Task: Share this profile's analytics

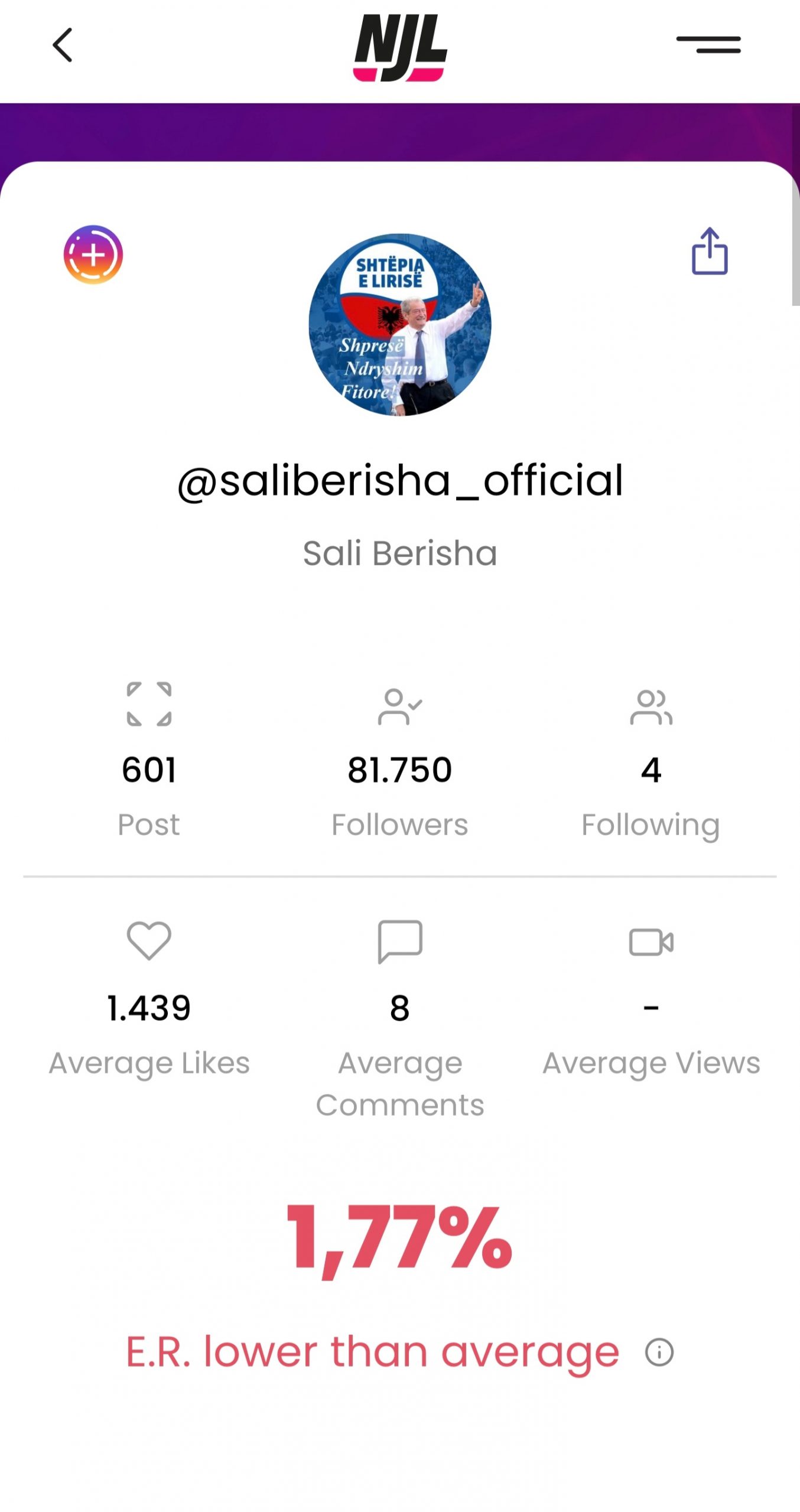Action: tap(709, 252)
